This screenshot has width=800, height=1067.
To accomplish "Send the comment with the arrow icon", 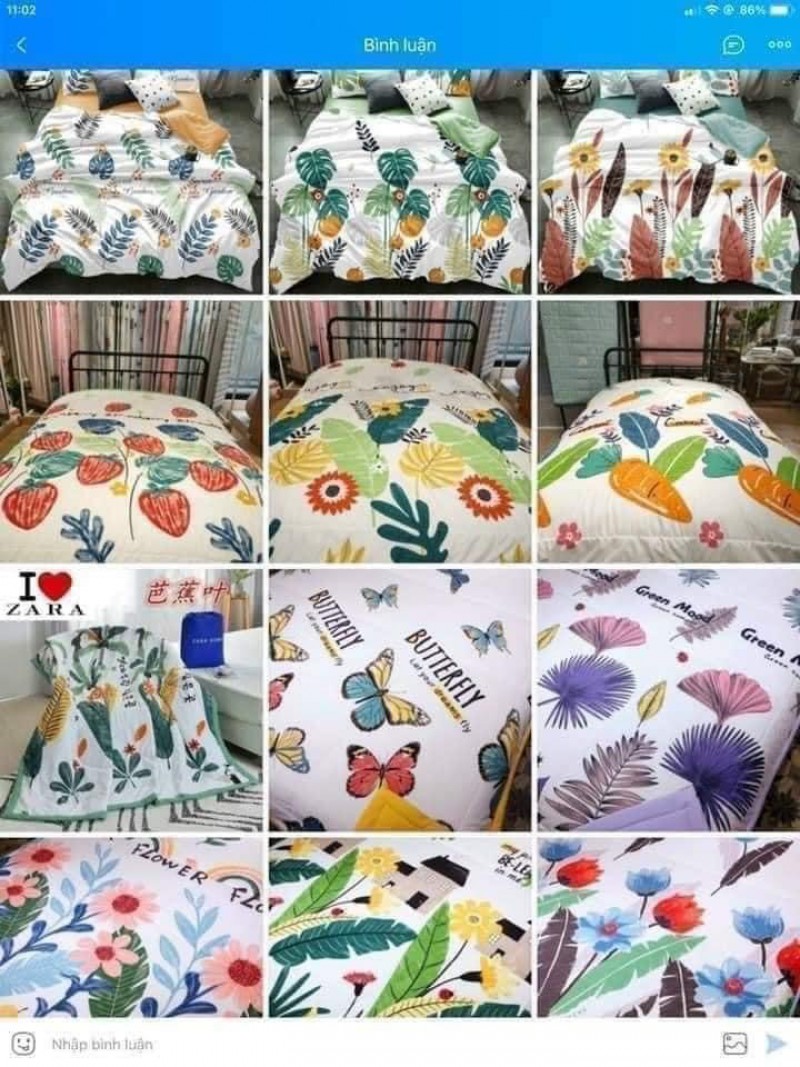I will [775, 1044].
